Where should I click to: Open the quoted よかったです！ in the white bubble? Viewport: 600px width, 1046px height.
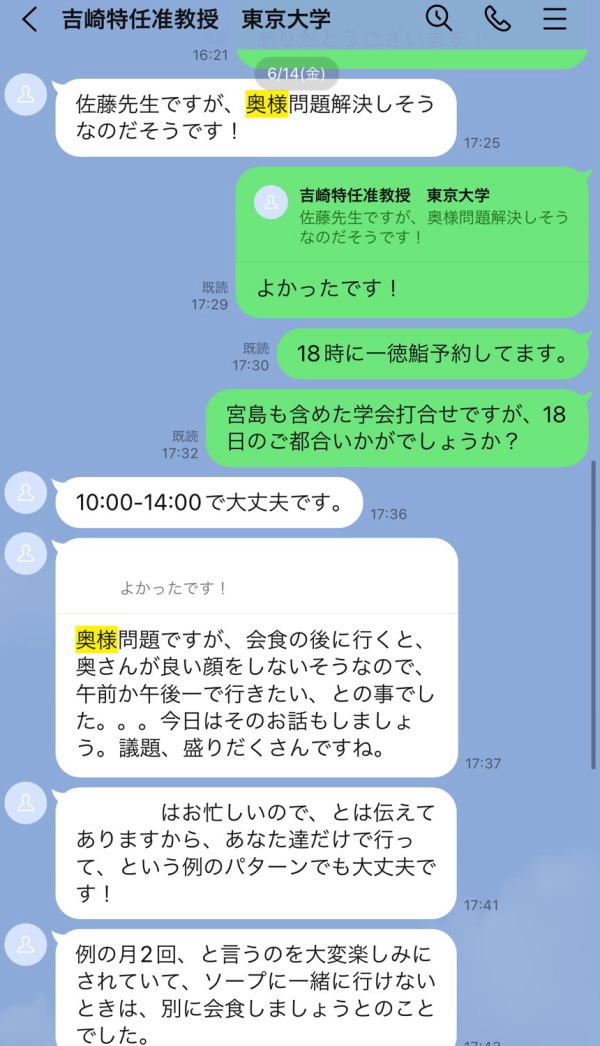pyautogui.click(x=256, y=588)
